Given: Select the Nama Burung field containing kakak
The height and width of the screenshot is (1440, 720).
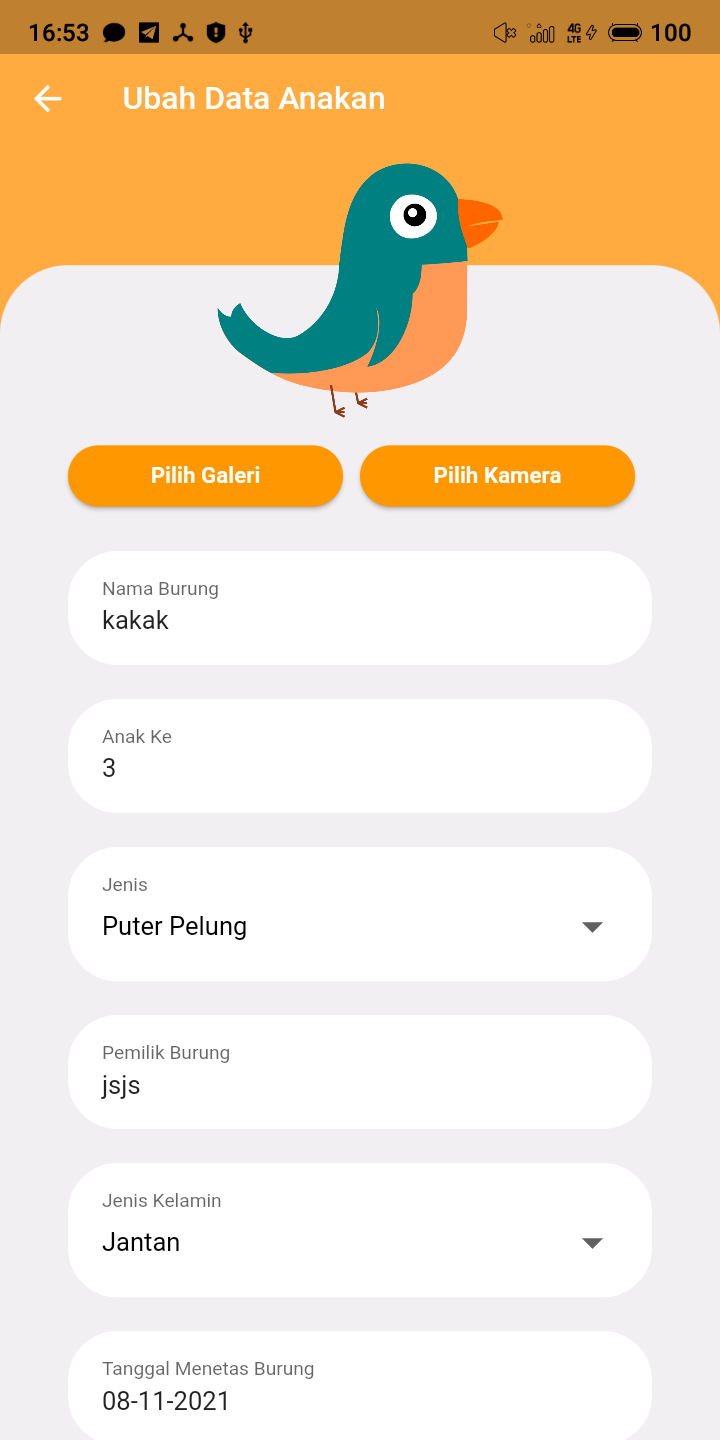Looking at the screenshot, I should click(360, 607).
